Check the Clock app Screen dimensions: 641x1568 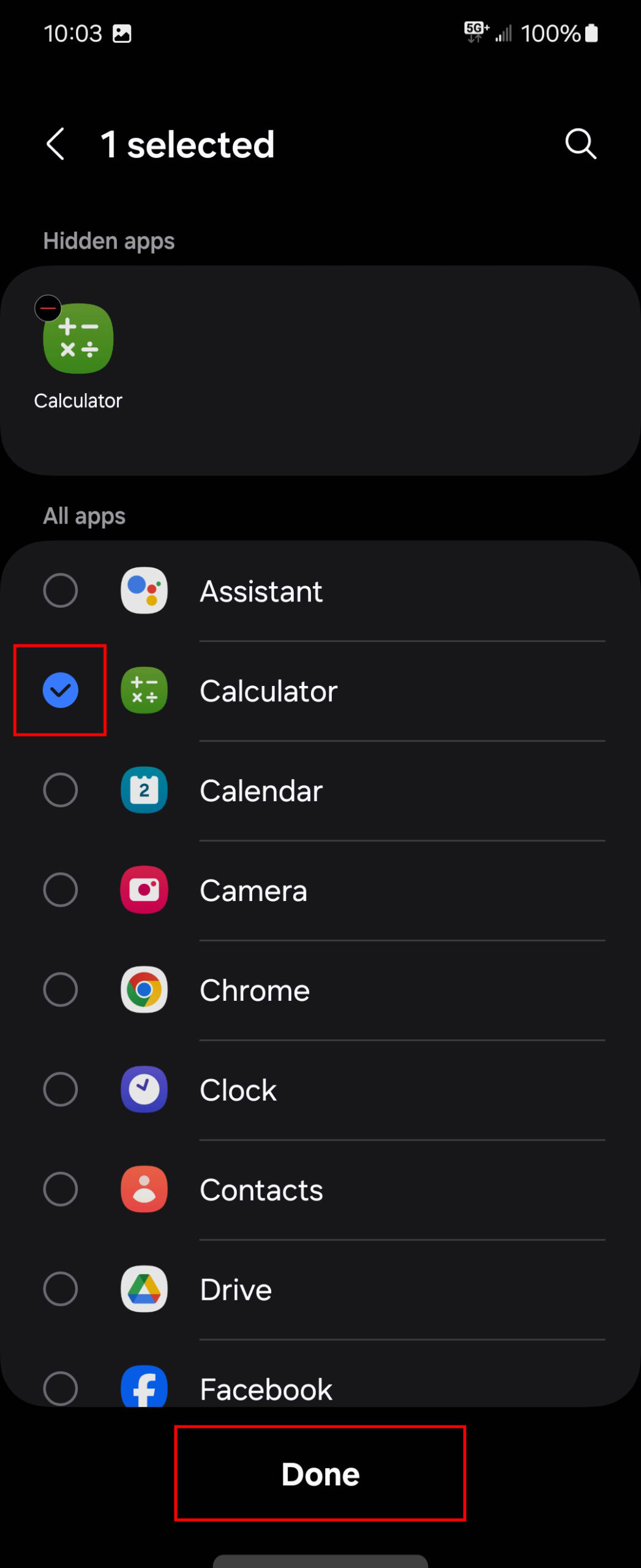click(61, 1090)
